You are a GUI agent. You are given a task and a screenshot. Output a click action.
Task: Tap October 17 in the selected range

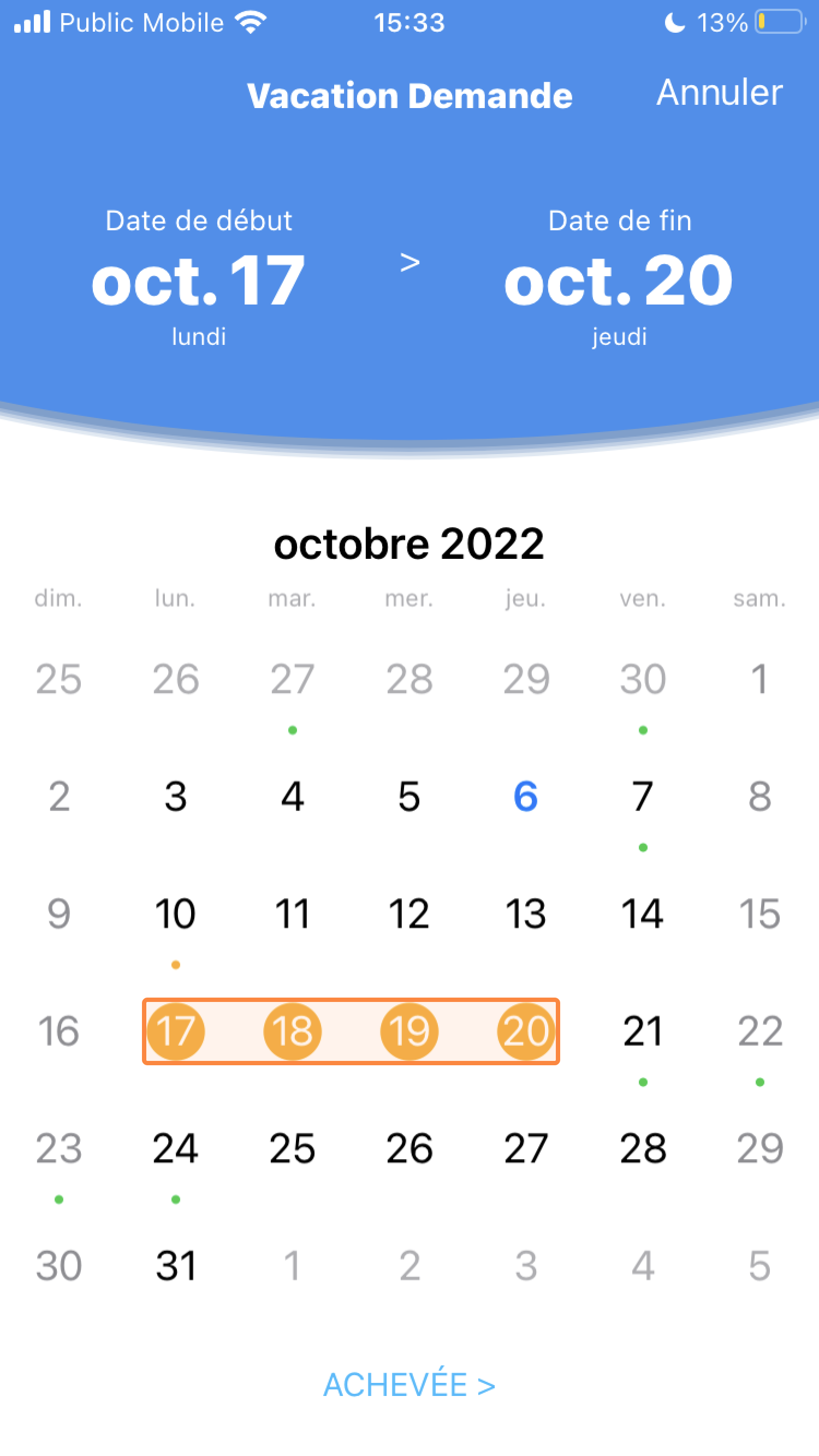click(175, 1031)
